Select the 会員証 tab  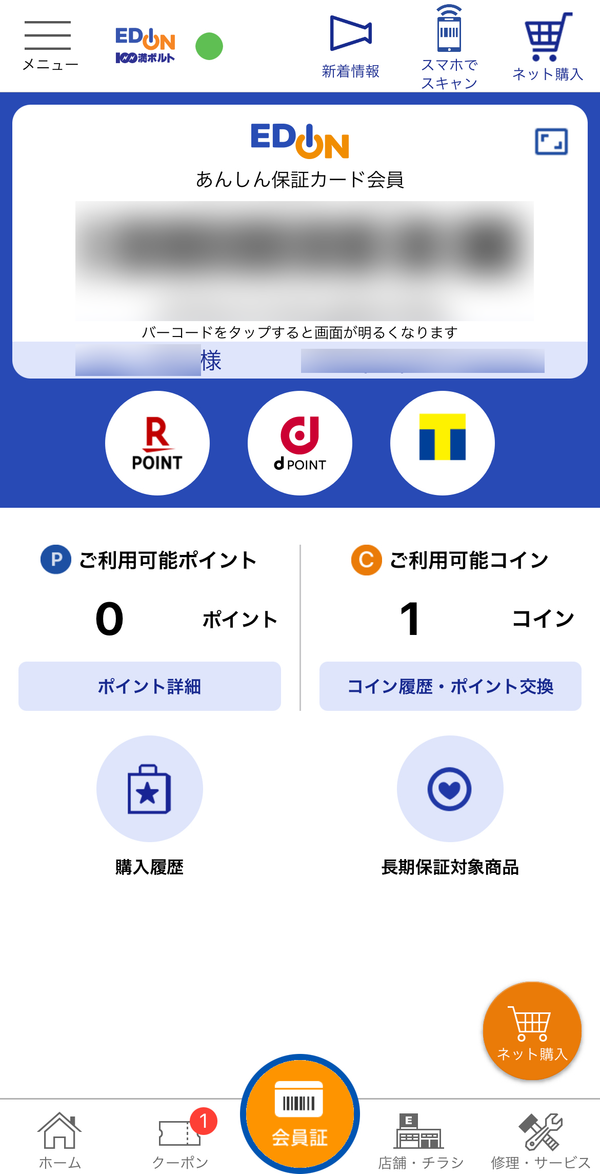click(300, 1114)
